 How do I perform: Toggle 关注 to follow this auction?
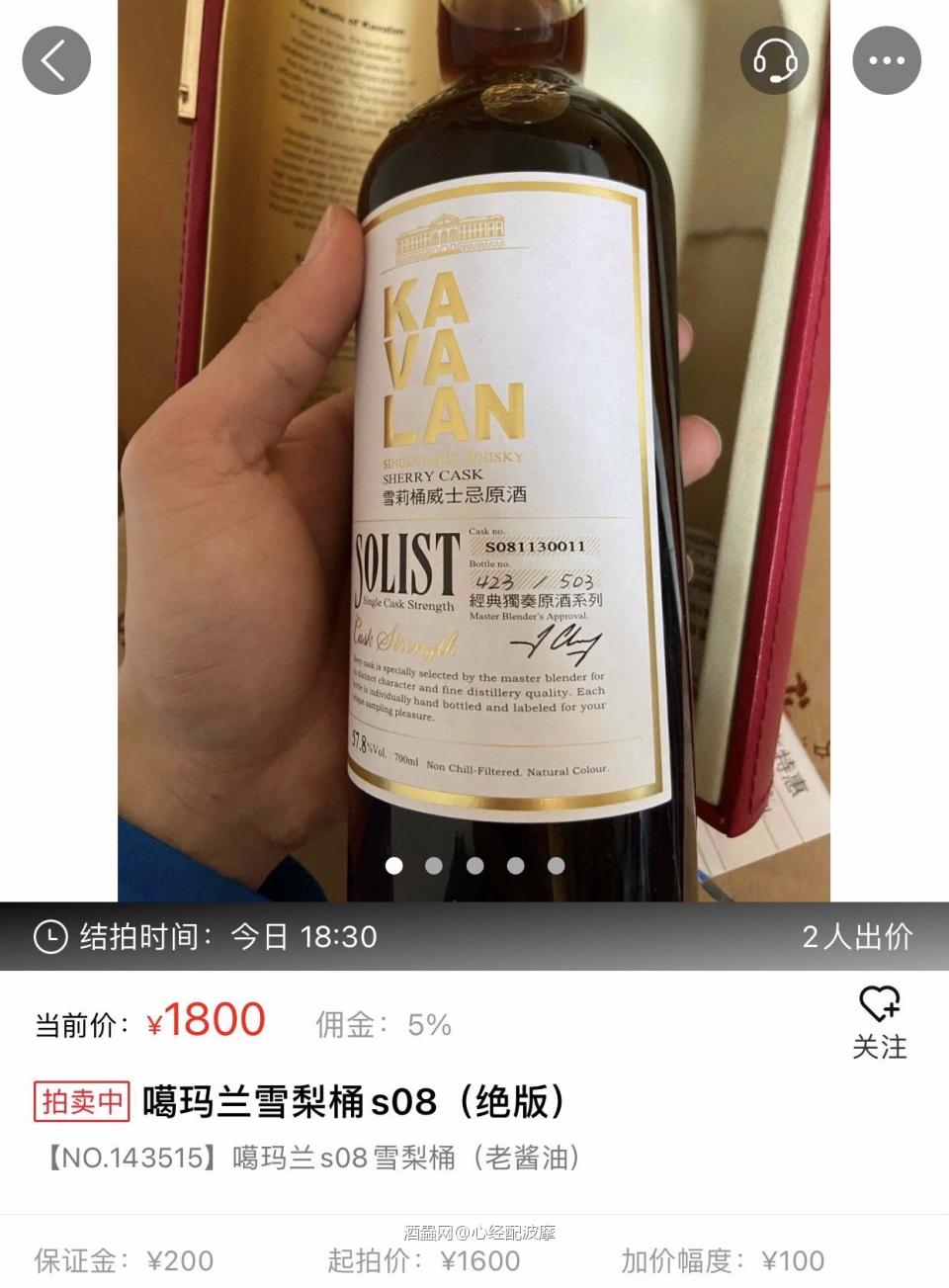880,1048
